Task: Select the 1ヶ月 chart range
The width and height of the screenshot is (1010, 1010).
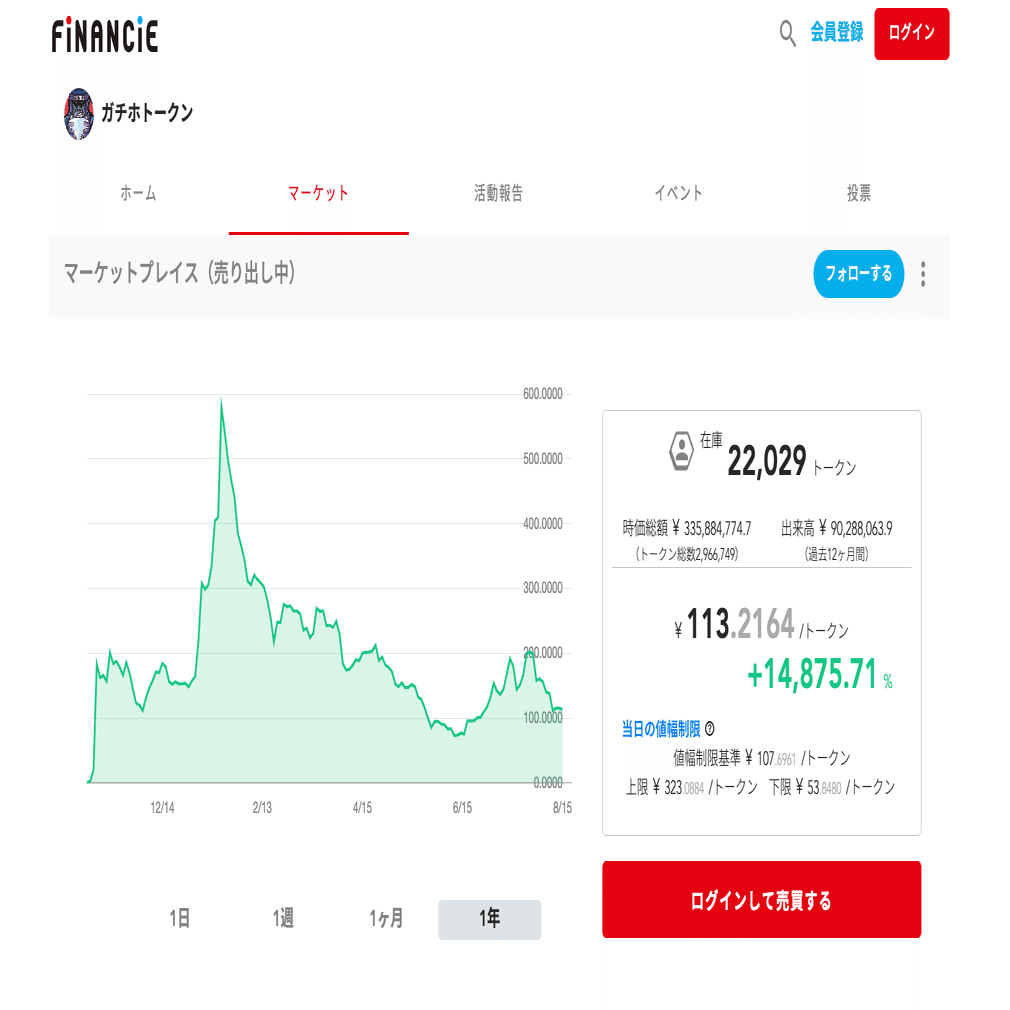Action: [x=386, y=919]
